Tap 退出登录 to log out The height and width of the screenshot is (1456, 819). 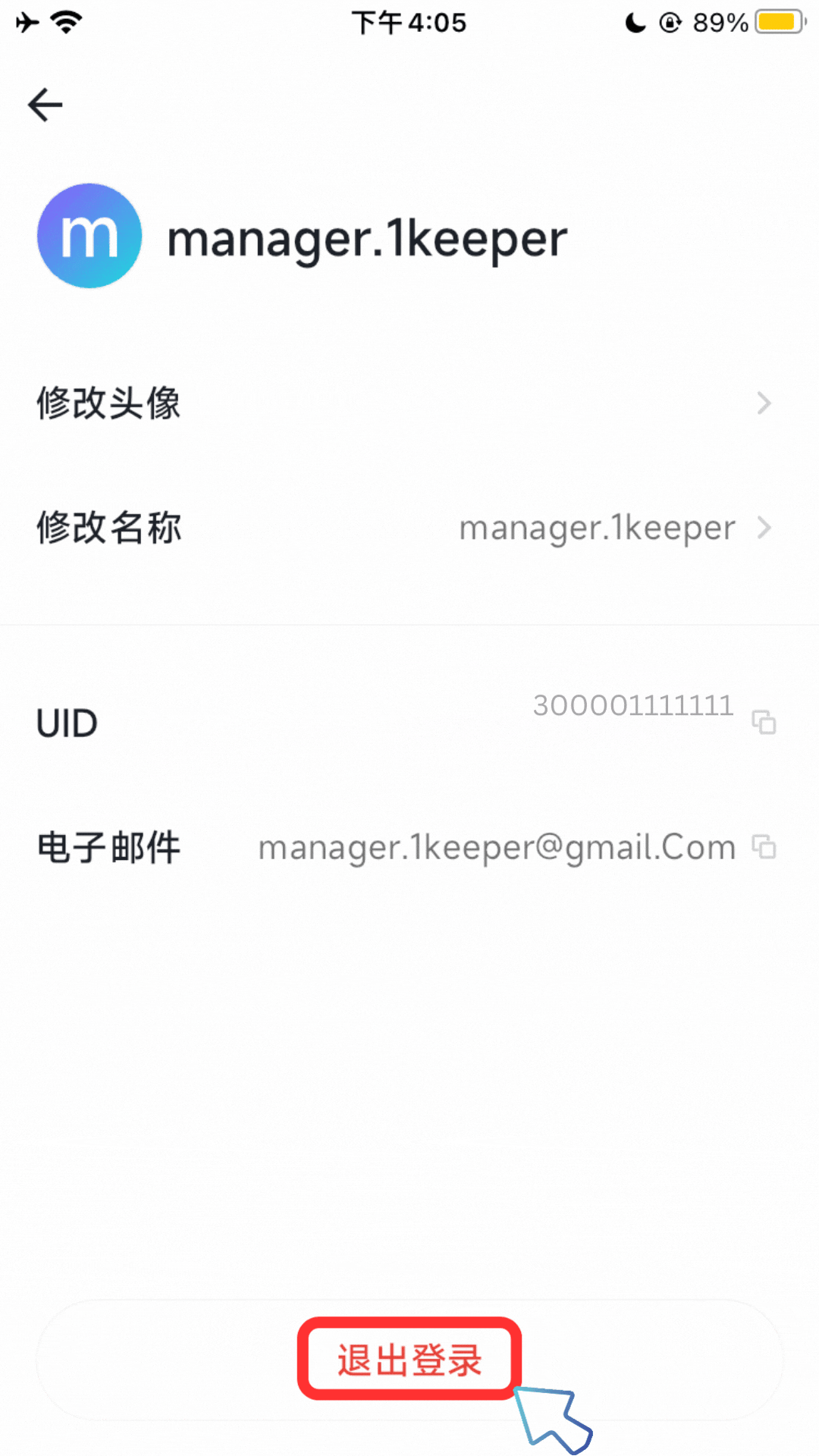click(x=409, y=1360)
